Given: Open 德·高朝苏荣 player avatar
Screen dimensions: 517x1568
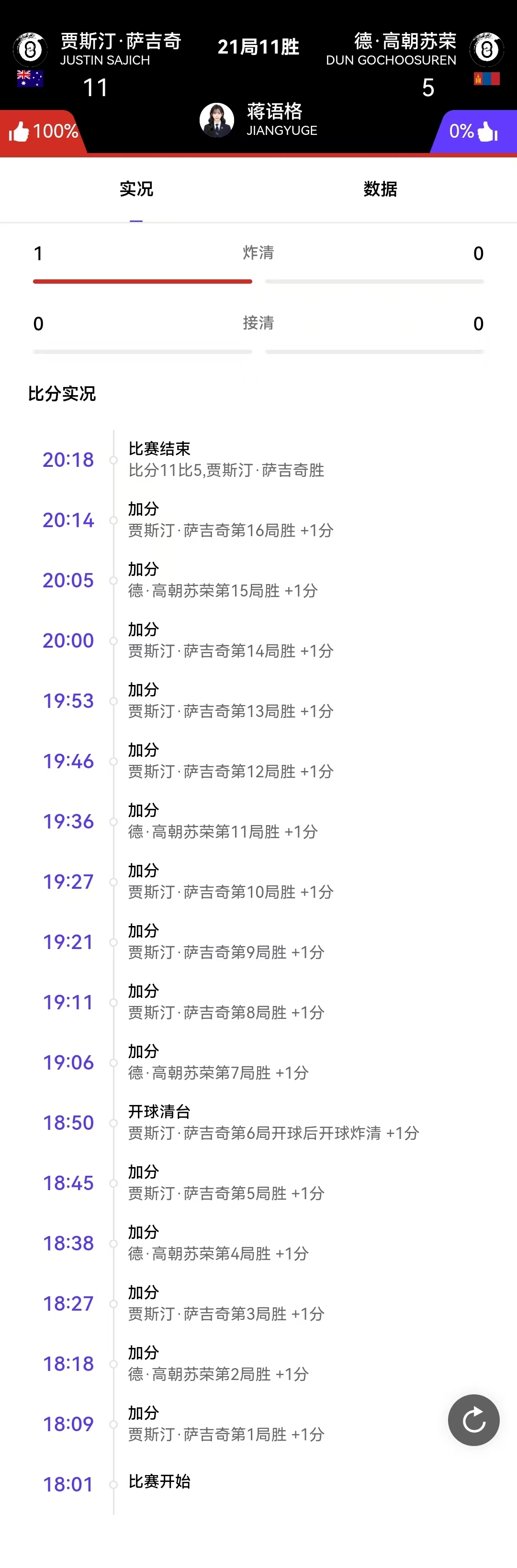Looking at the screenshot, I should click(x=486, y=49).
